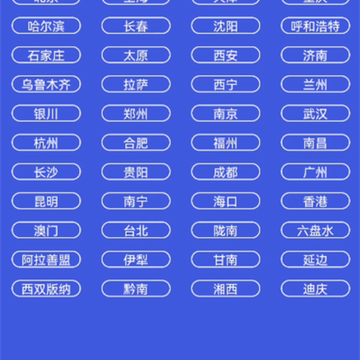Image resolution: width=360 pixels, height=360 pixels.
Task: Tap the 广州 city button
Action: (315, 172)
